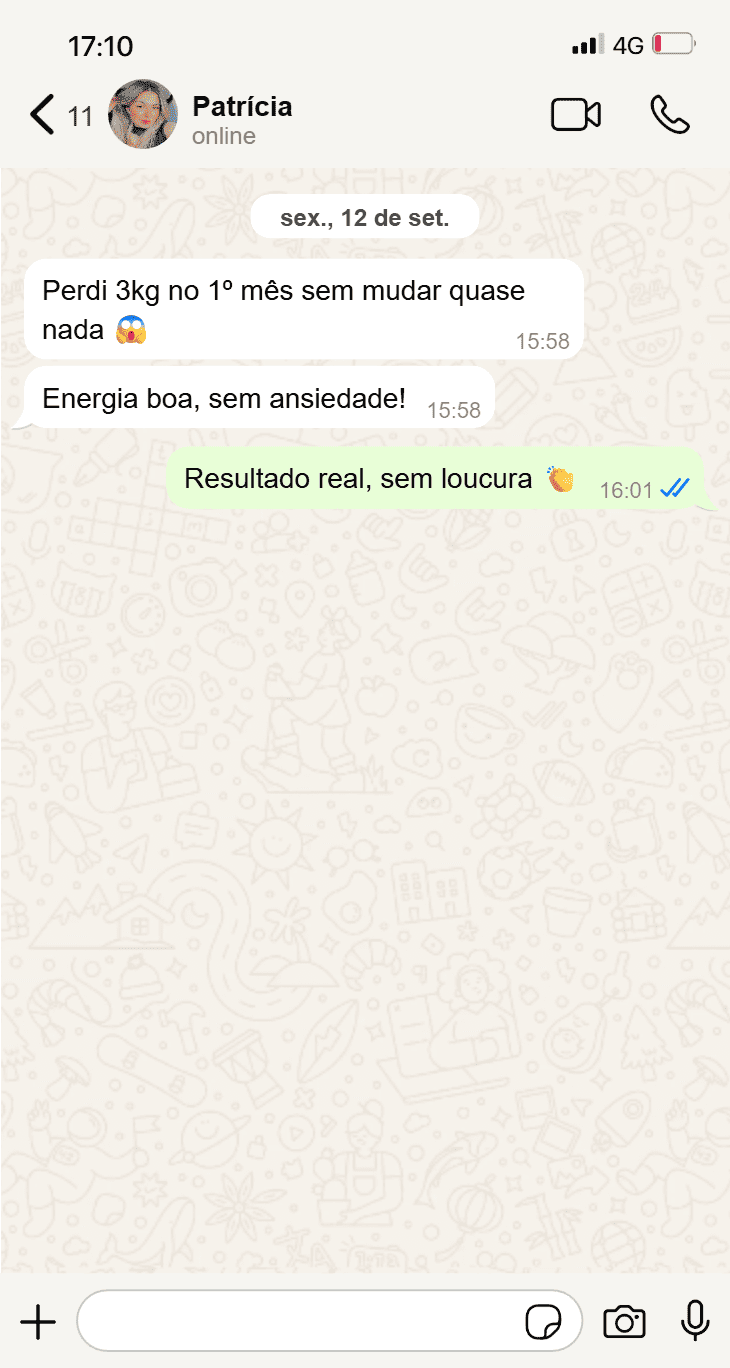Start a voice call with Patrícia
The width and height of the screenshot is (730, 1368).
click(x=669, y=115)
